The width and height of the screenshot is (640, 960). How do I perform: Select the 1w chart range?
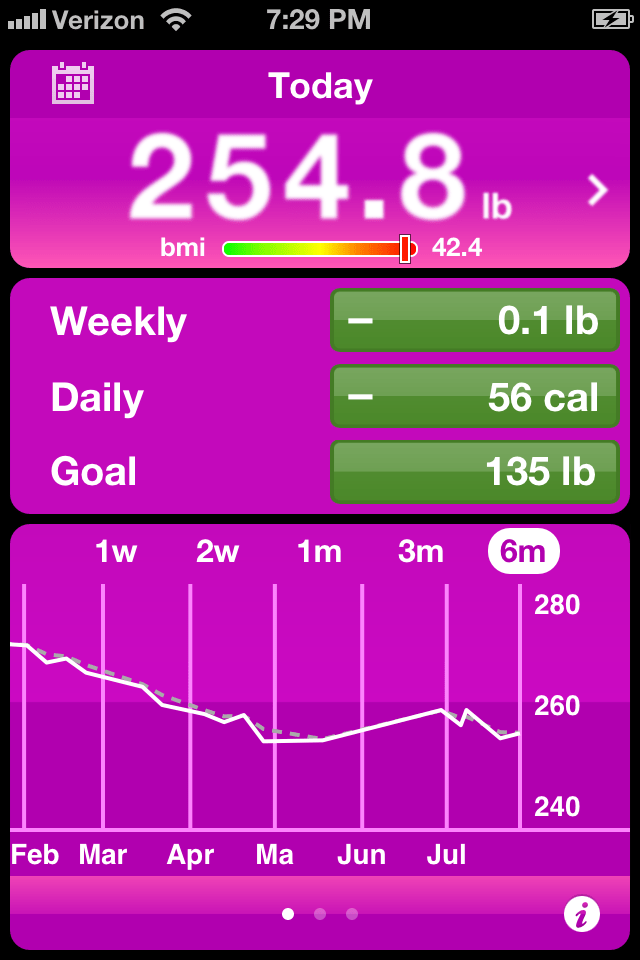pyautogui.click(x=116, y=551)
